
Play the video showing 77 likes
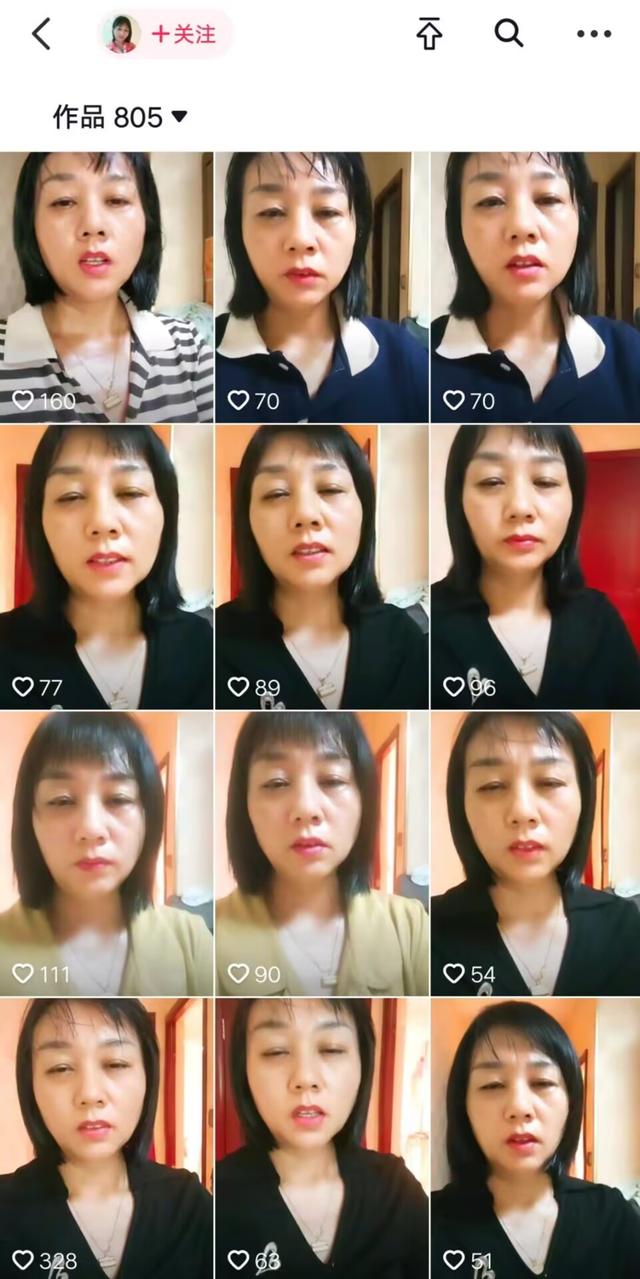[106, 567]
